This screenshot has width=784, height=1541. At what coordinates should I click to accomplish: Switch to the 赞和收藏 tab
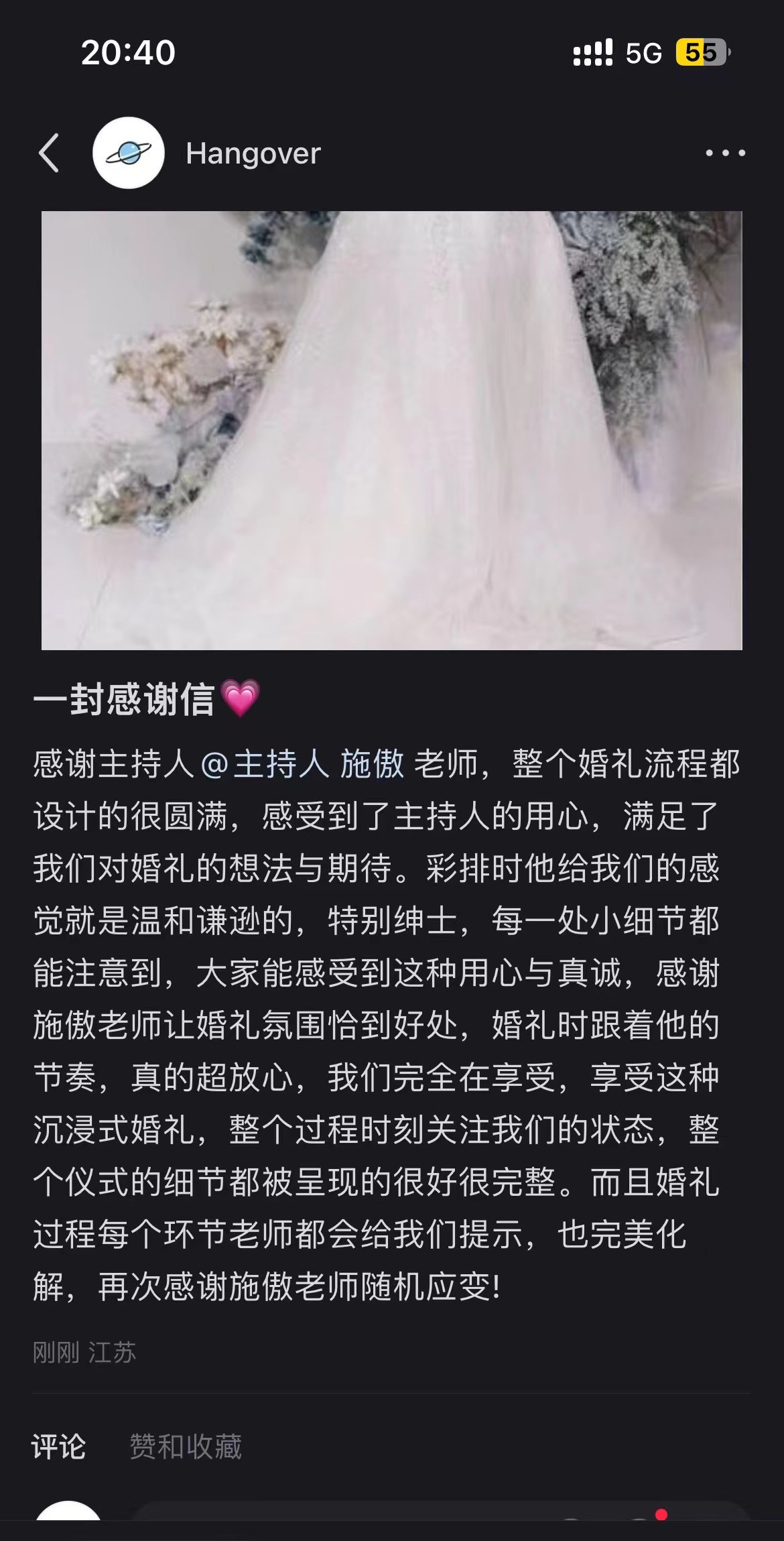tap(186, 1446)
